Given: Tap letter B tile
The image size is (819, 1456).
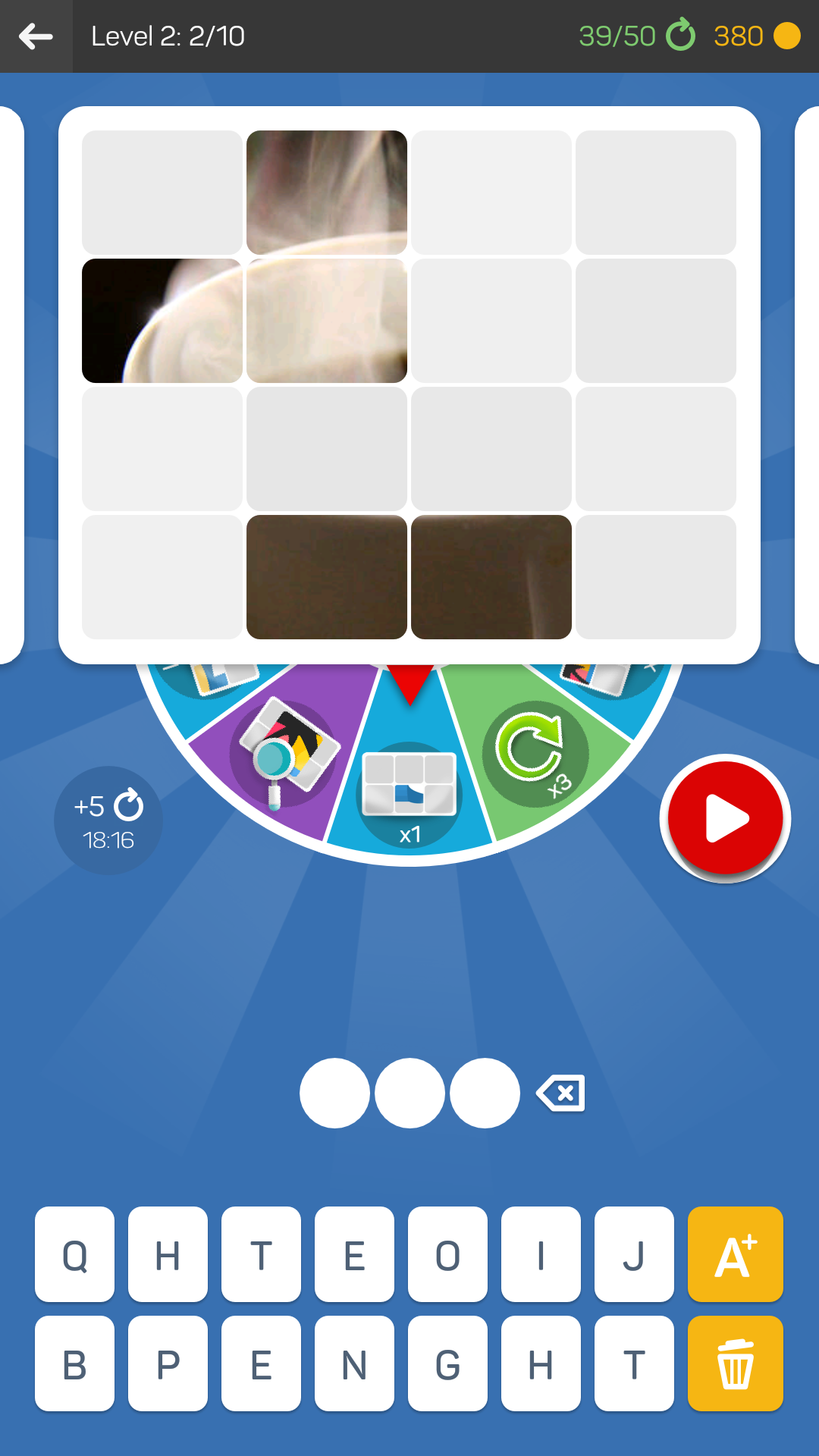Looking at the screenshot, I should click(74, 1363).
